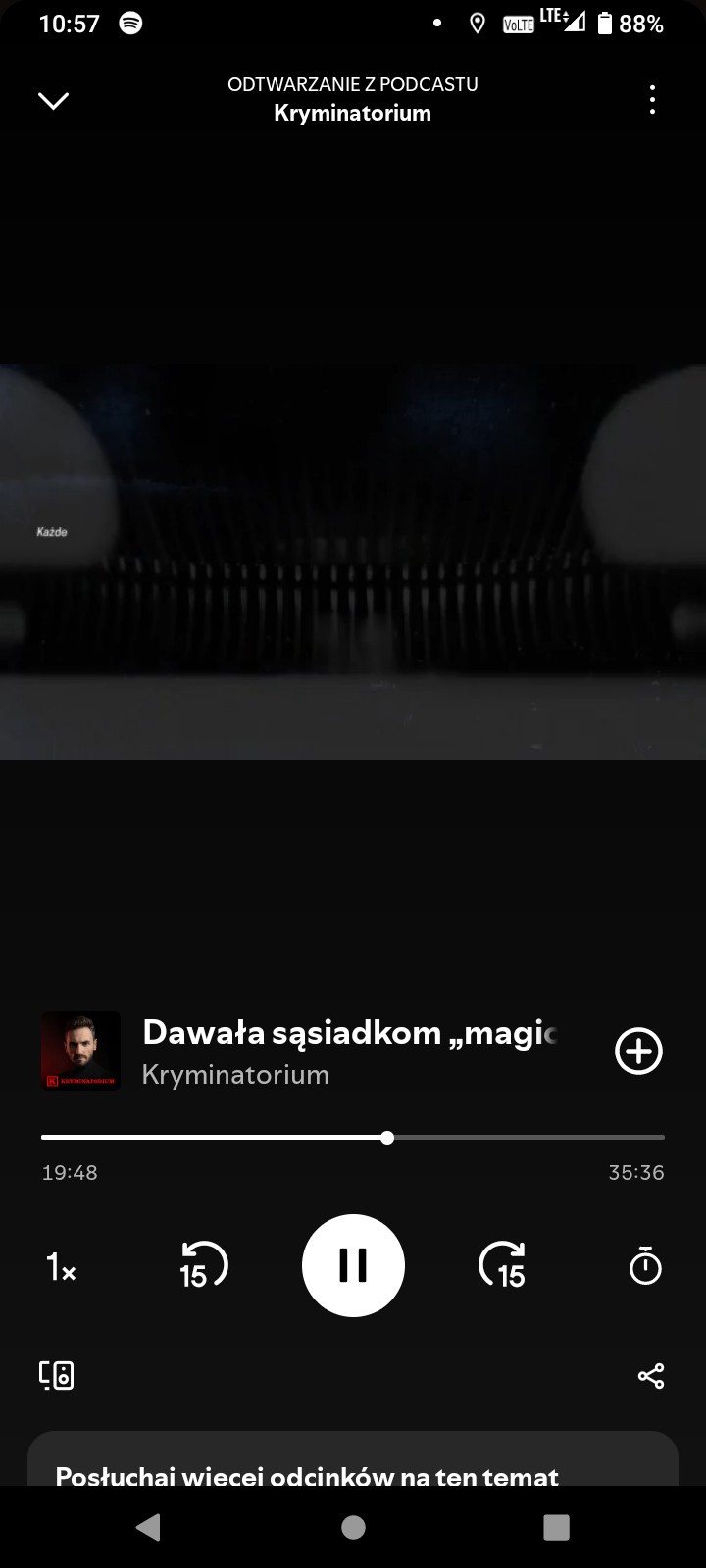Open the Kryminatorium episode cover thumbnail
Image resolution: width=706 pixels, height=1568 pixels.
(80, 1052)
